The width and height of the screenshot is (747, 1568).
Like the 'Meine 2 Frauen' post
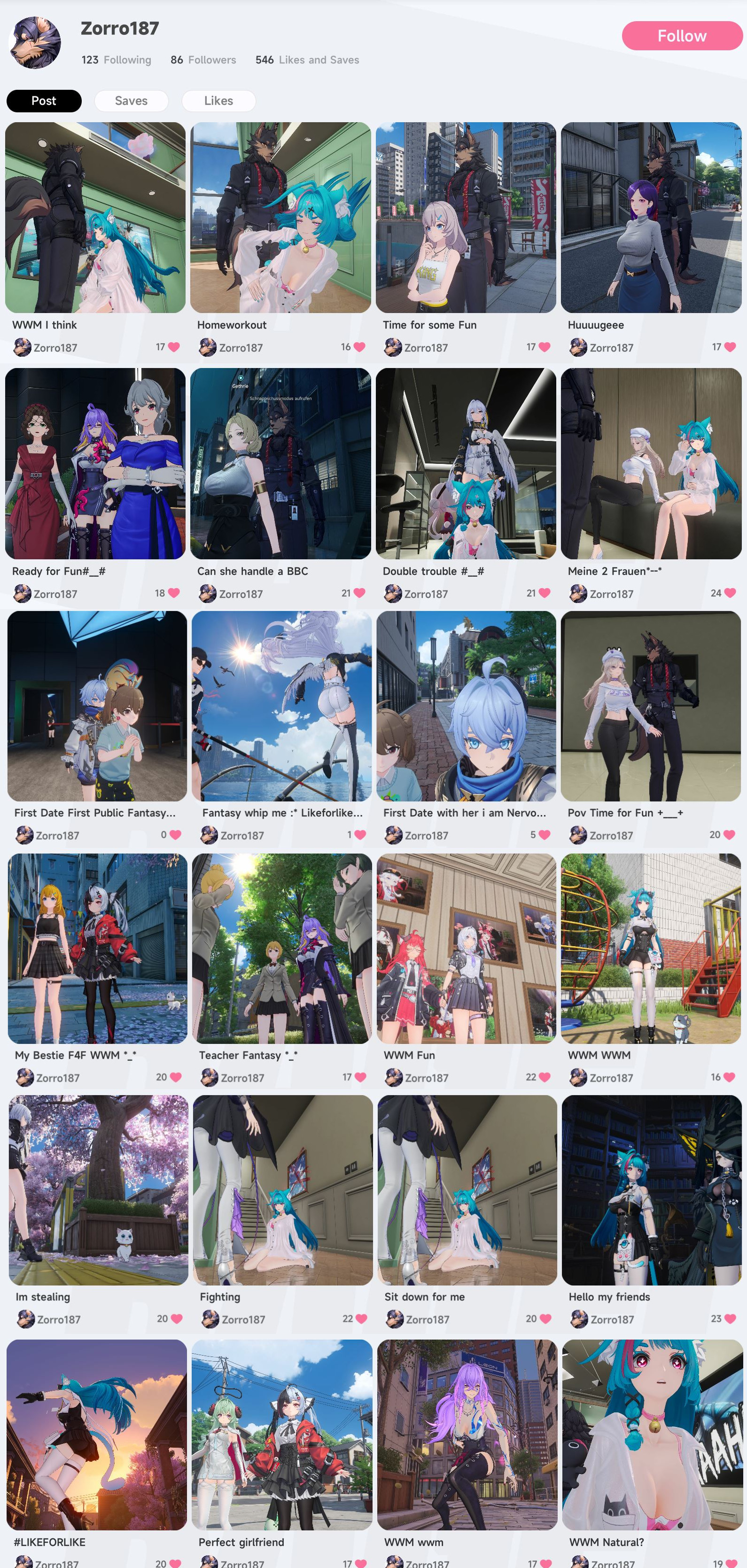730,593
